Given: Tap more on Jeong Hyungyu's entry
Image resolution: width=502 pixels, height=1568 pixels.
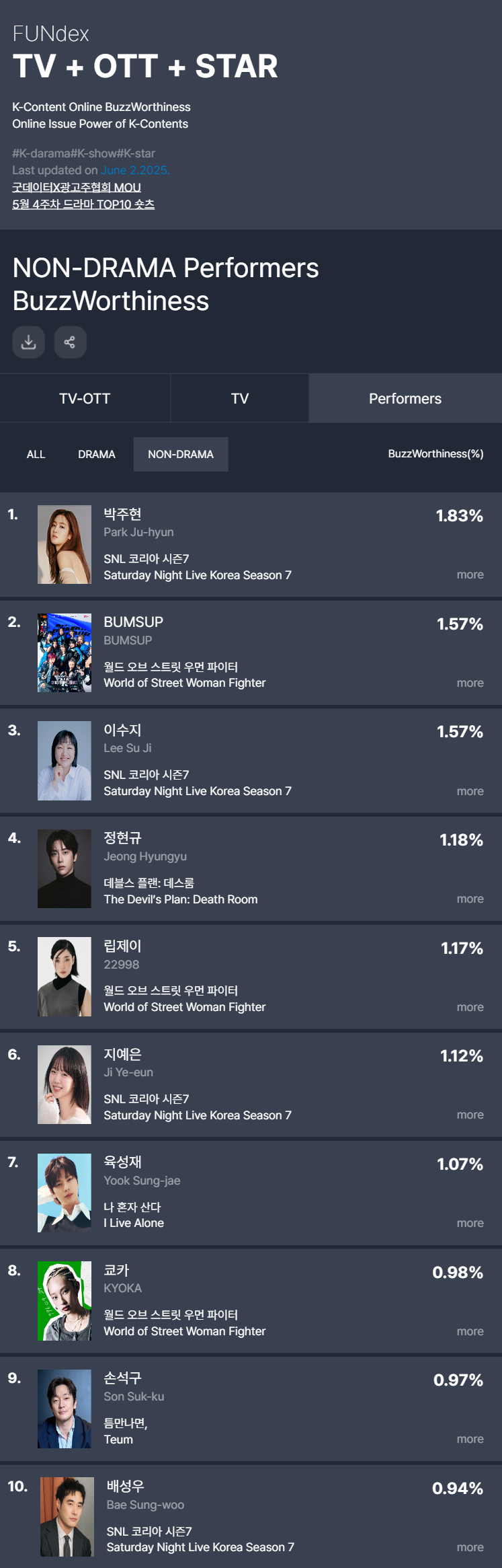Looking at the screenshot, I should 470,899.
